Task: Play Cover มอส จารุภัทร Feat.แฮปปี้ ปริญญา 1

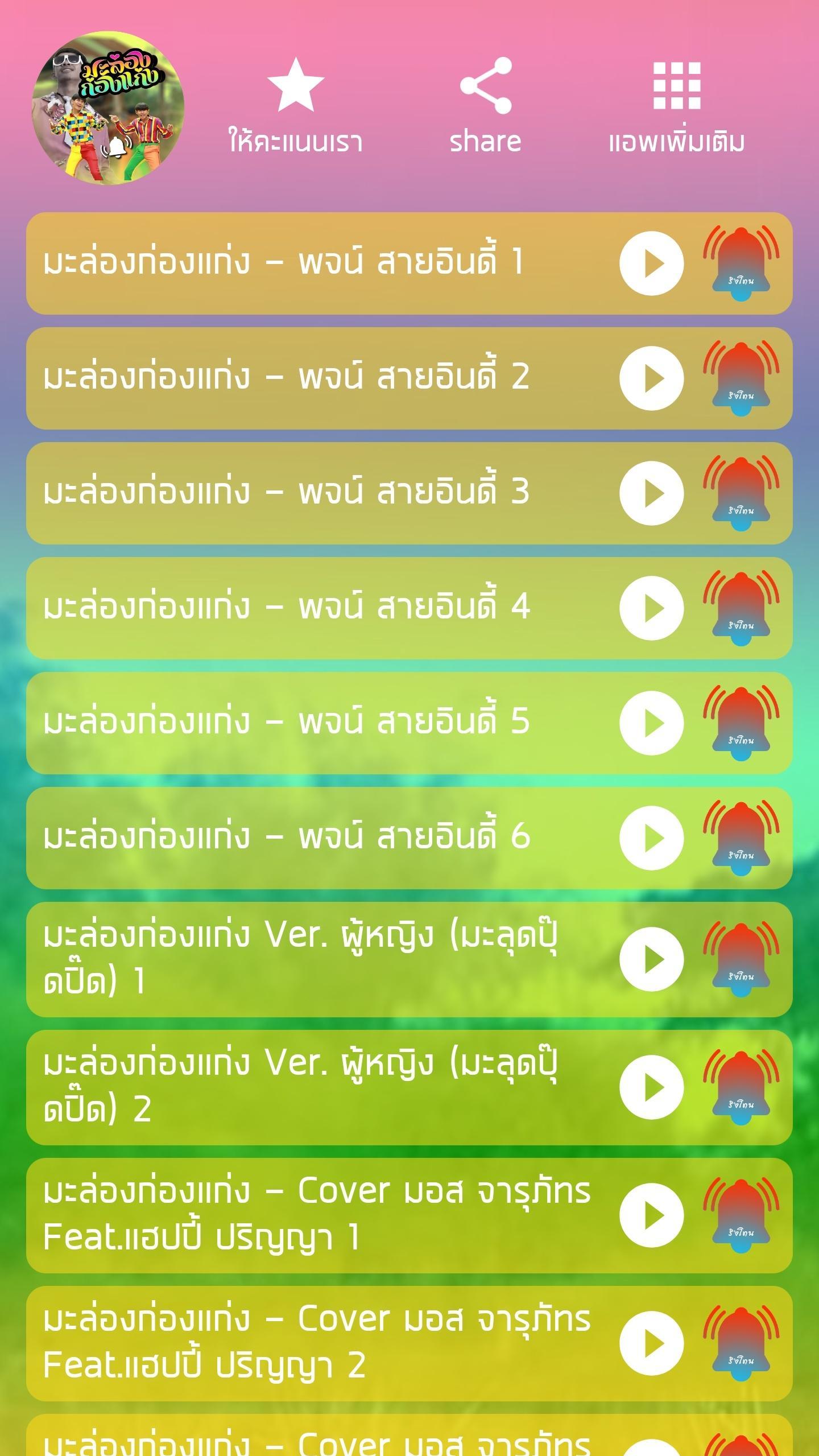Action: (x=652, y=1215)
